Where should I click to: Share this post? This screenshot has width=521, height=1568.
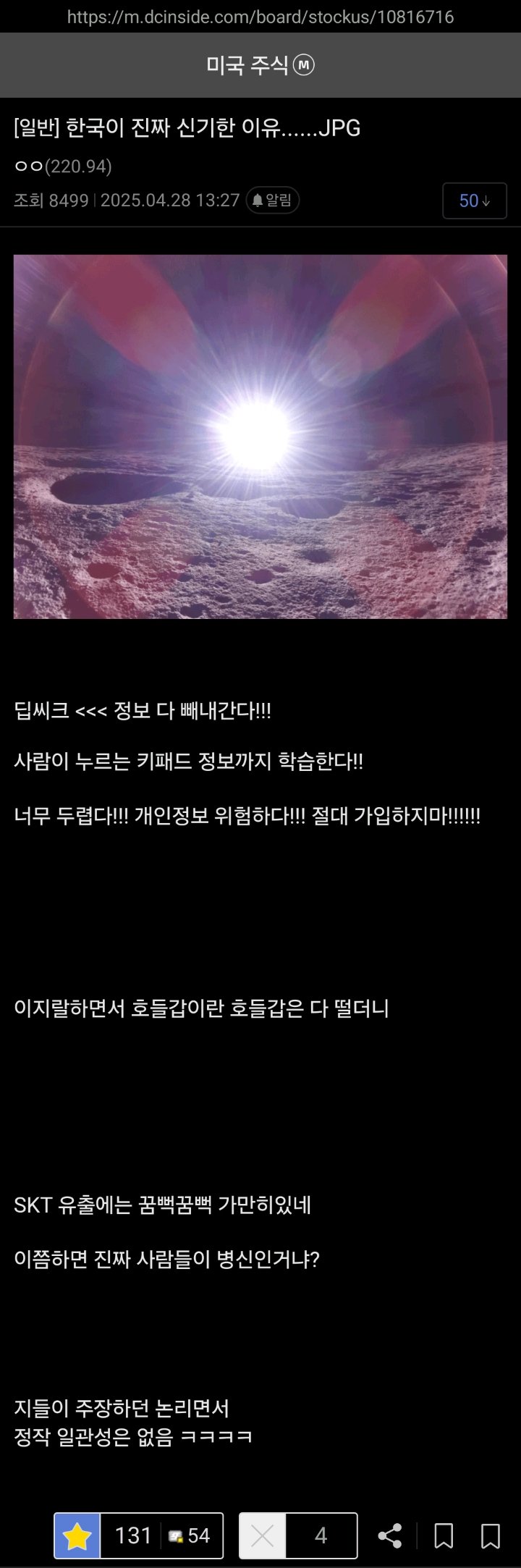[x=390, y=1535]
